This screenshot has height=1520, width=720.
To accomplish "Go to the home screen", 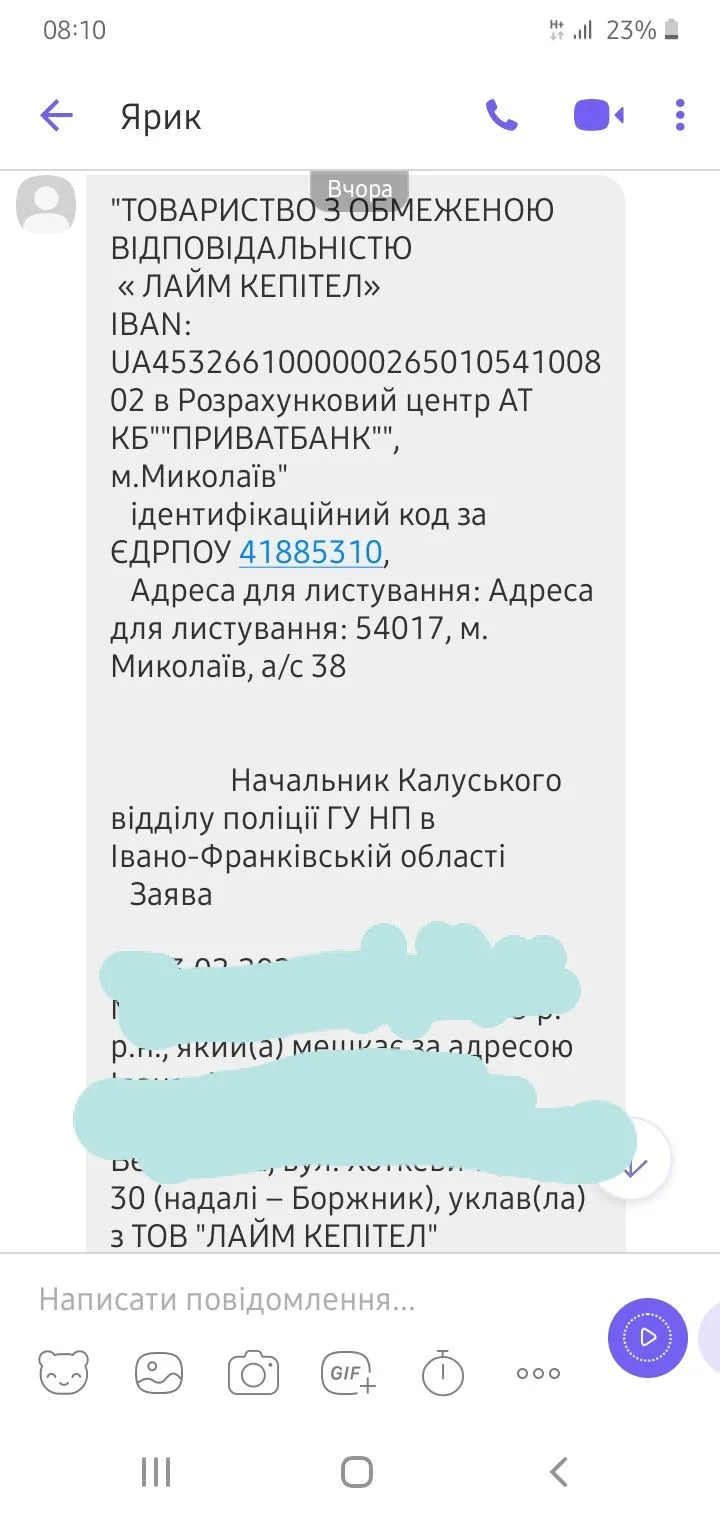I will point(357,1472).
